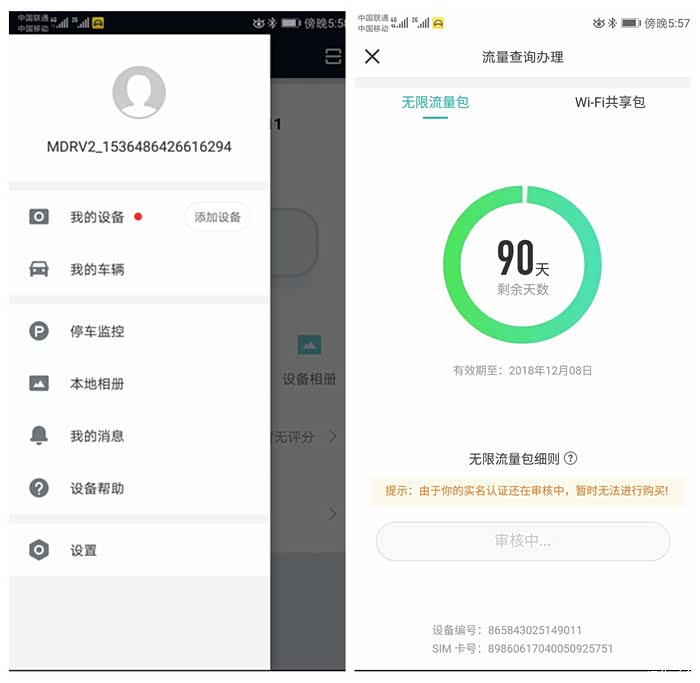This screenshot has width=700, height=683.
Task: Tap the help icon beside 无限流量包细则
Action: pos(571,458)
